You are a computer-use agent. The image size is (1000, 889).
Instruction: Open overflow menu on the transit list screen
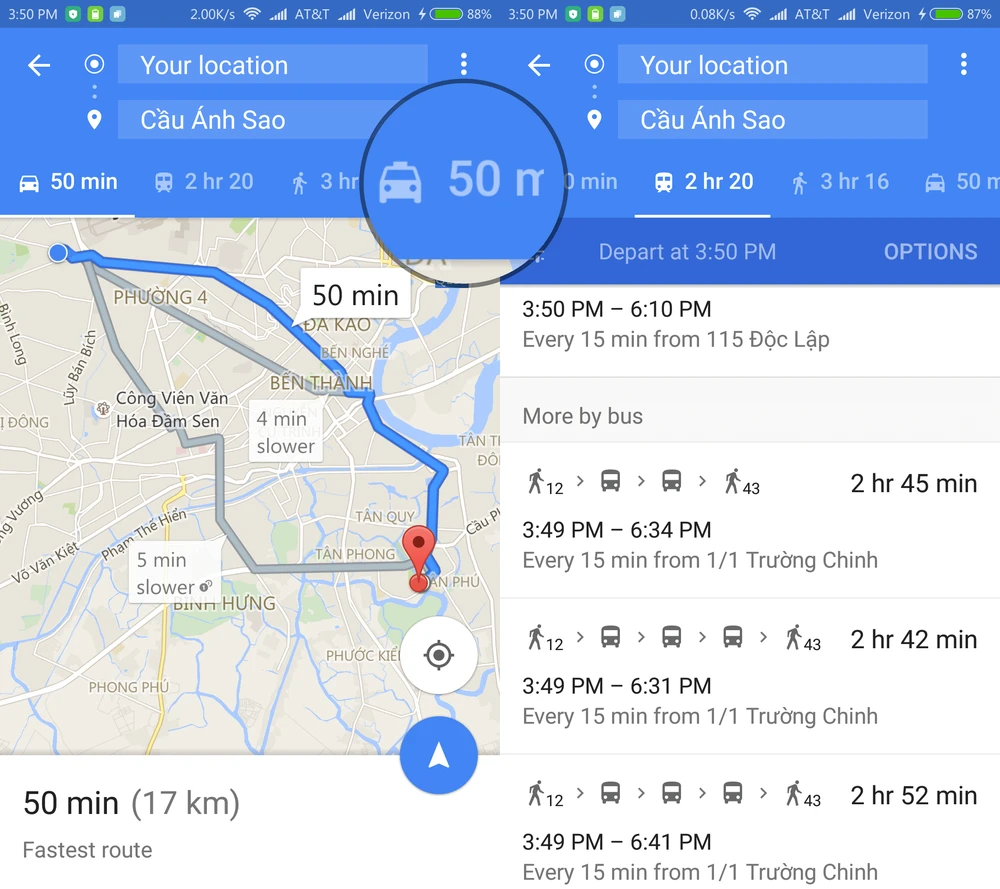click(963, 66)
